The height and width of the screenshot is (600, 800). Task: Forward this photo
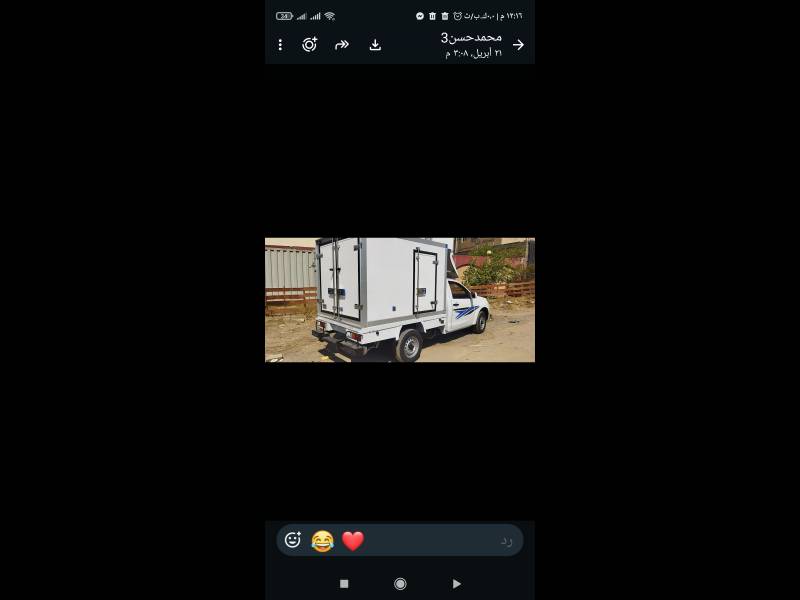342,45
